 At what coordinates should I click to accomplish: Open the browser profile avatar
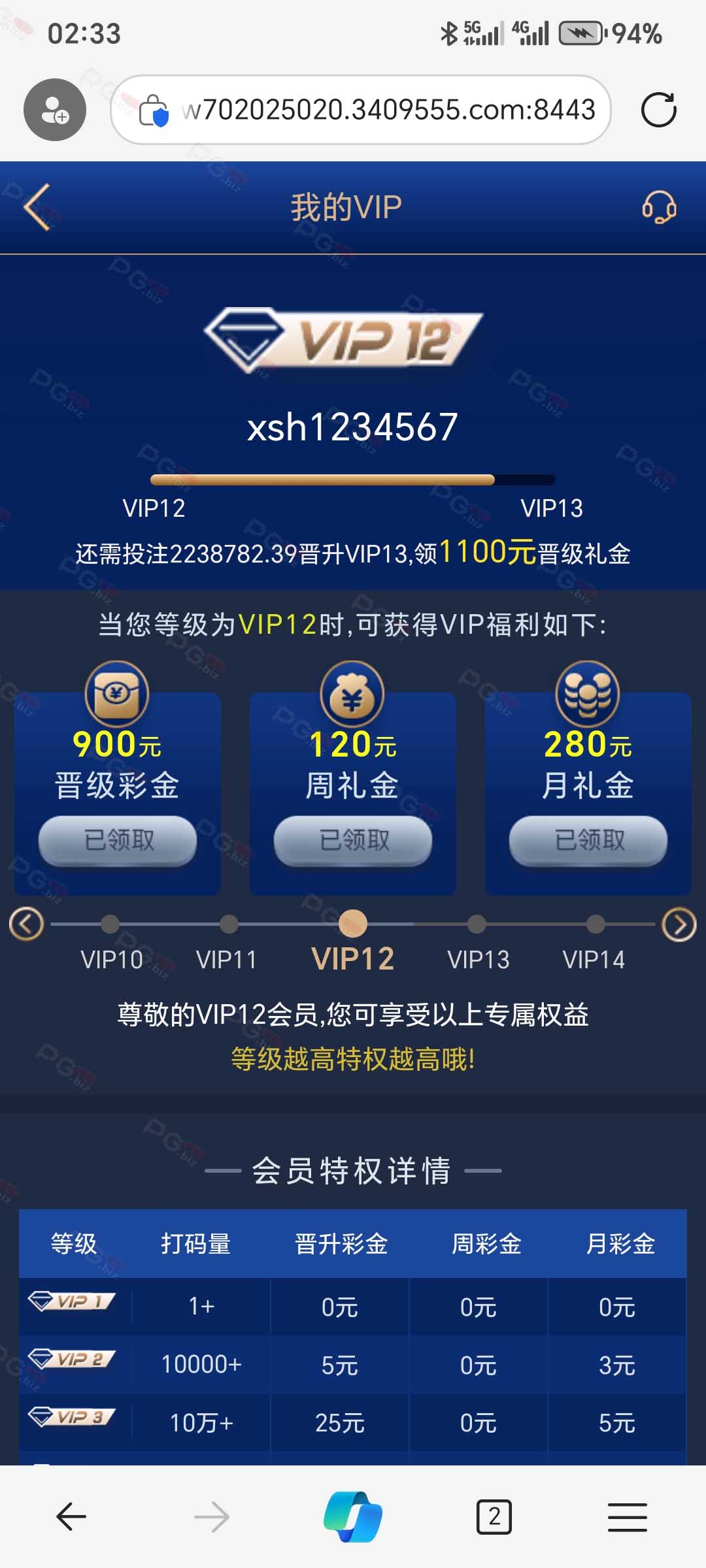55,110
